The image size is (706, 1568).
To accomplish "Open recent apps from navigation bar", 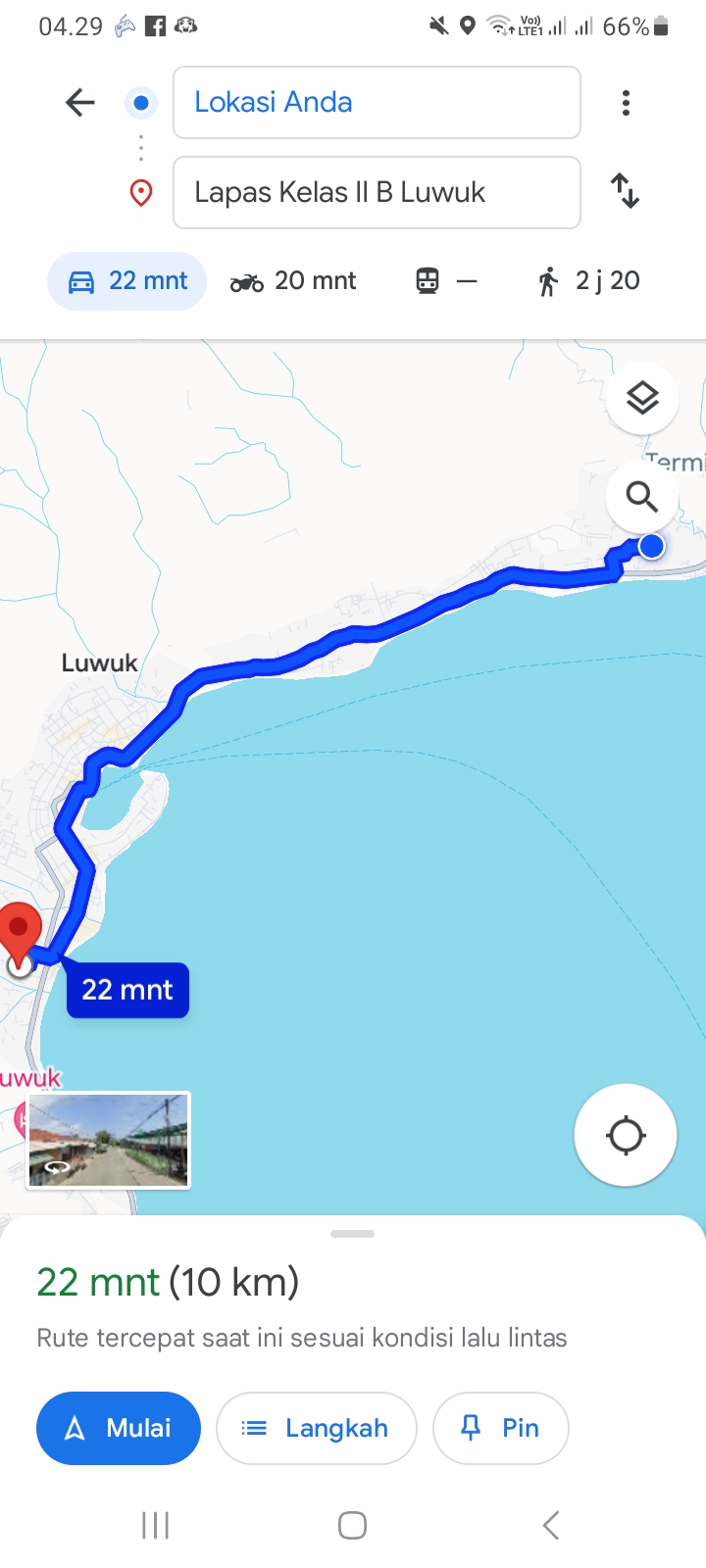I will (x=155, y=1525).
